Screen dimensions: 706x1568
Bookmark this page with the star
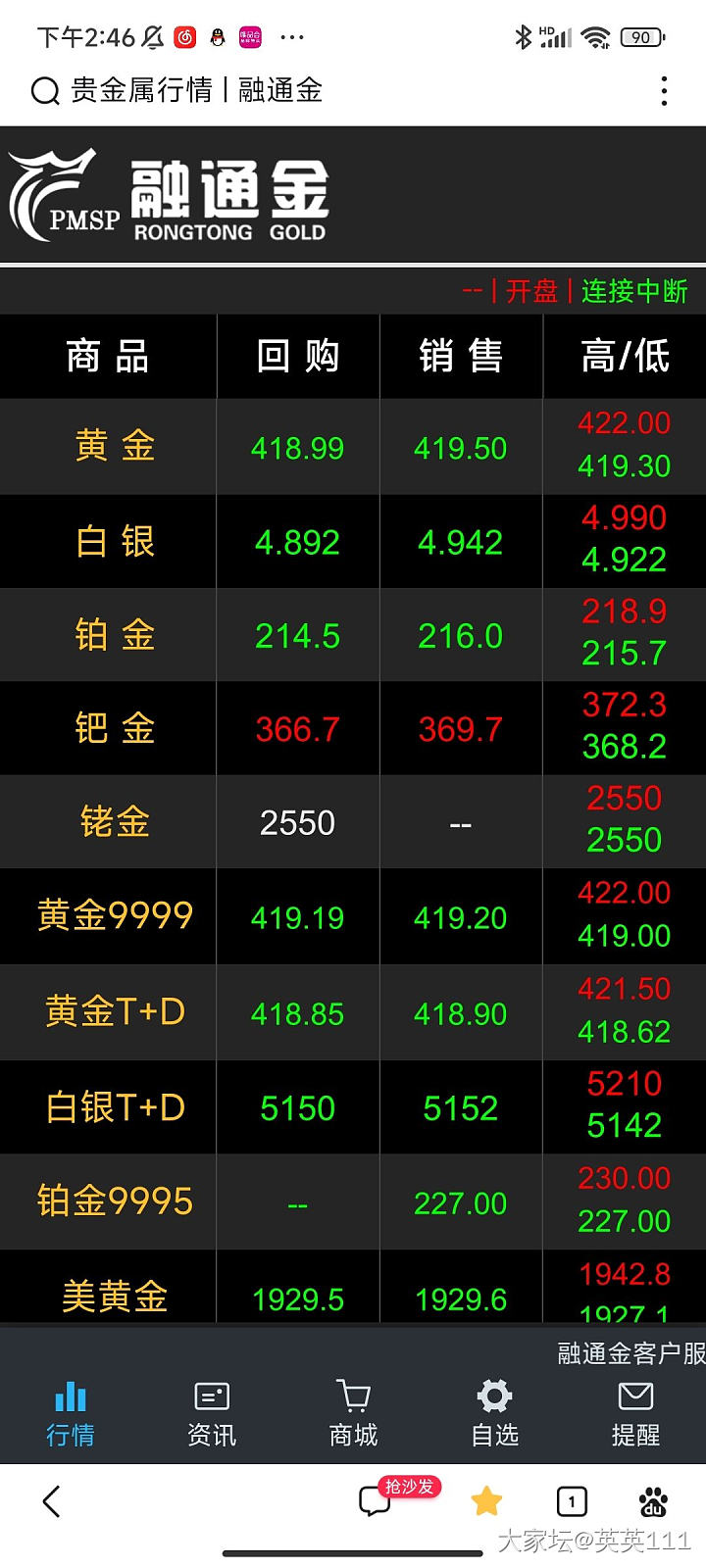[x=486, y=1501]
